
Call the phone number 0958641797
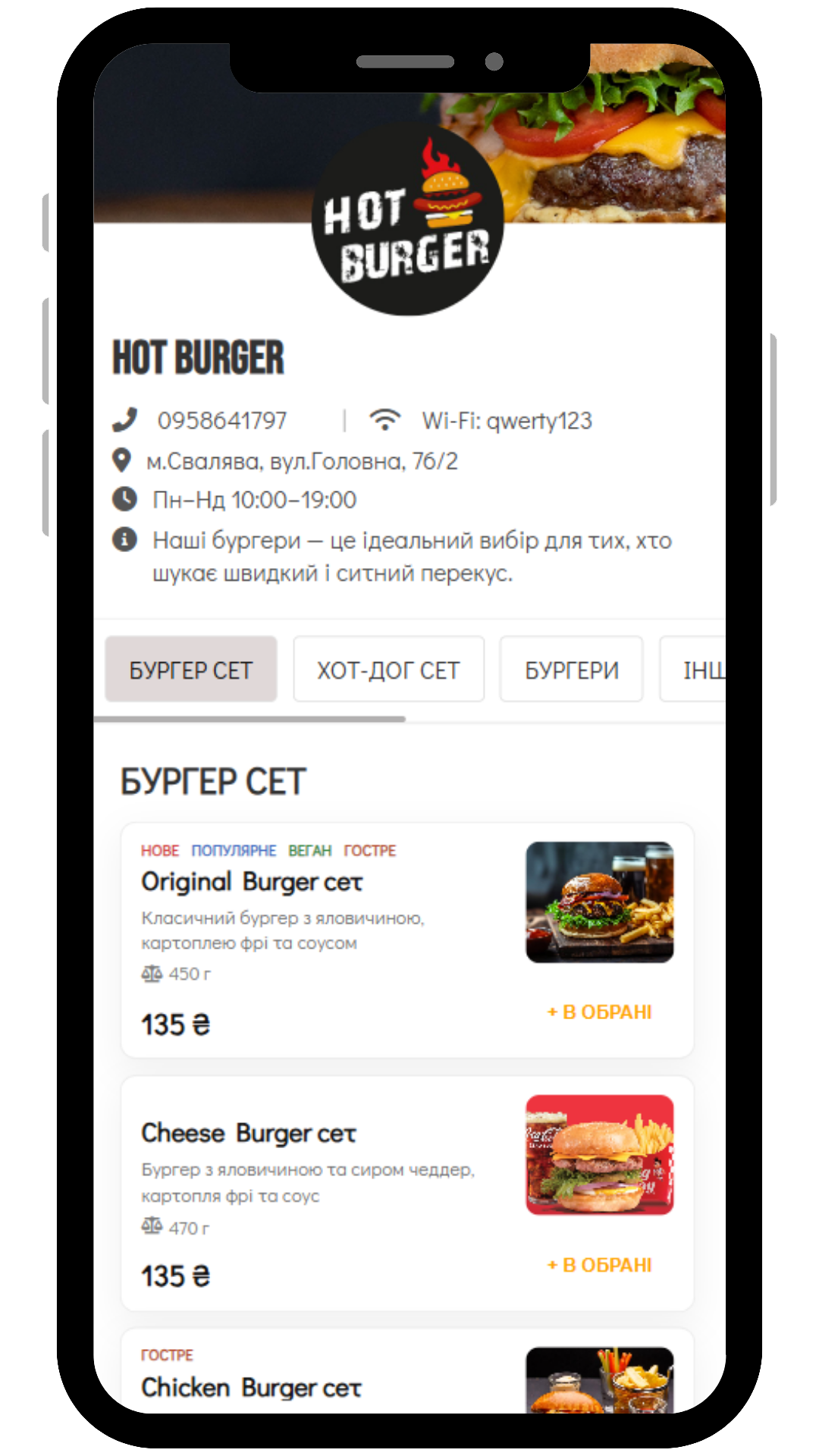pyautogui.click(x=221, y=420)
